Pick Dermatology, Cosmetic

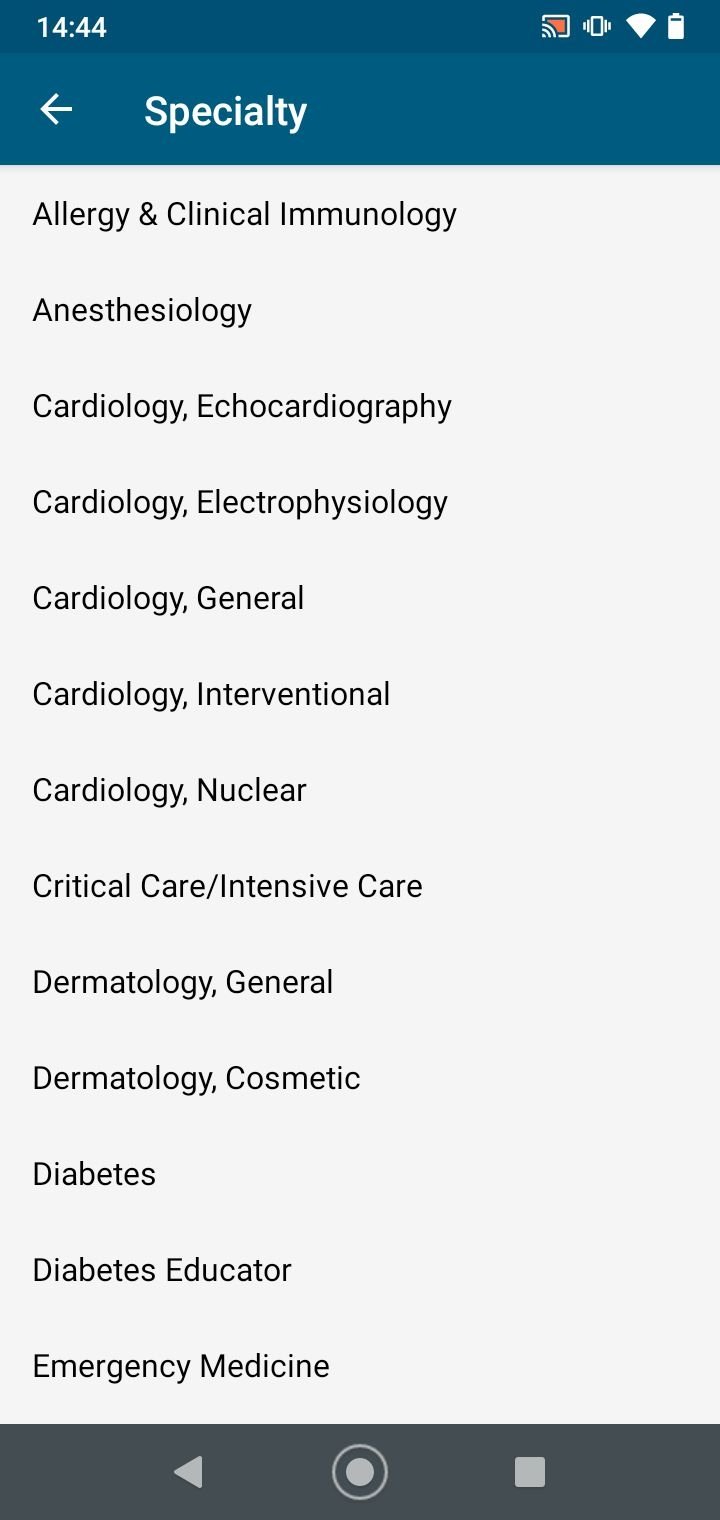click(360, 1078)
